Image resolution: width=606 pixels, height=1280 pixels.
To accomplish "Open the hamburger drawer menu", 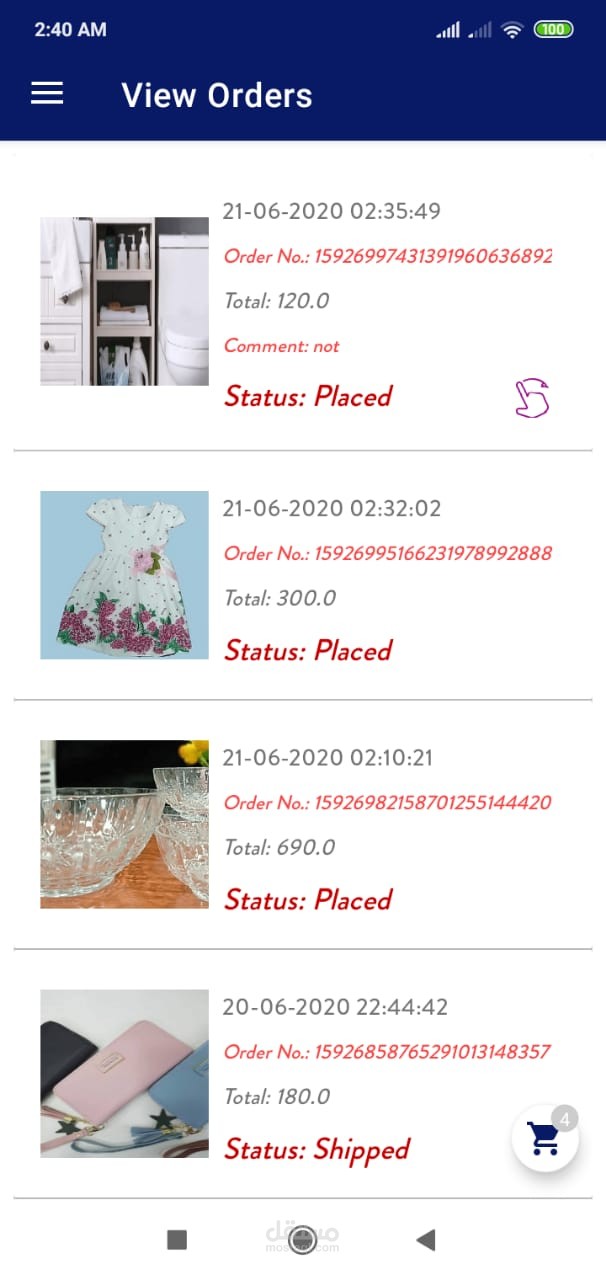I will point(47,94).
